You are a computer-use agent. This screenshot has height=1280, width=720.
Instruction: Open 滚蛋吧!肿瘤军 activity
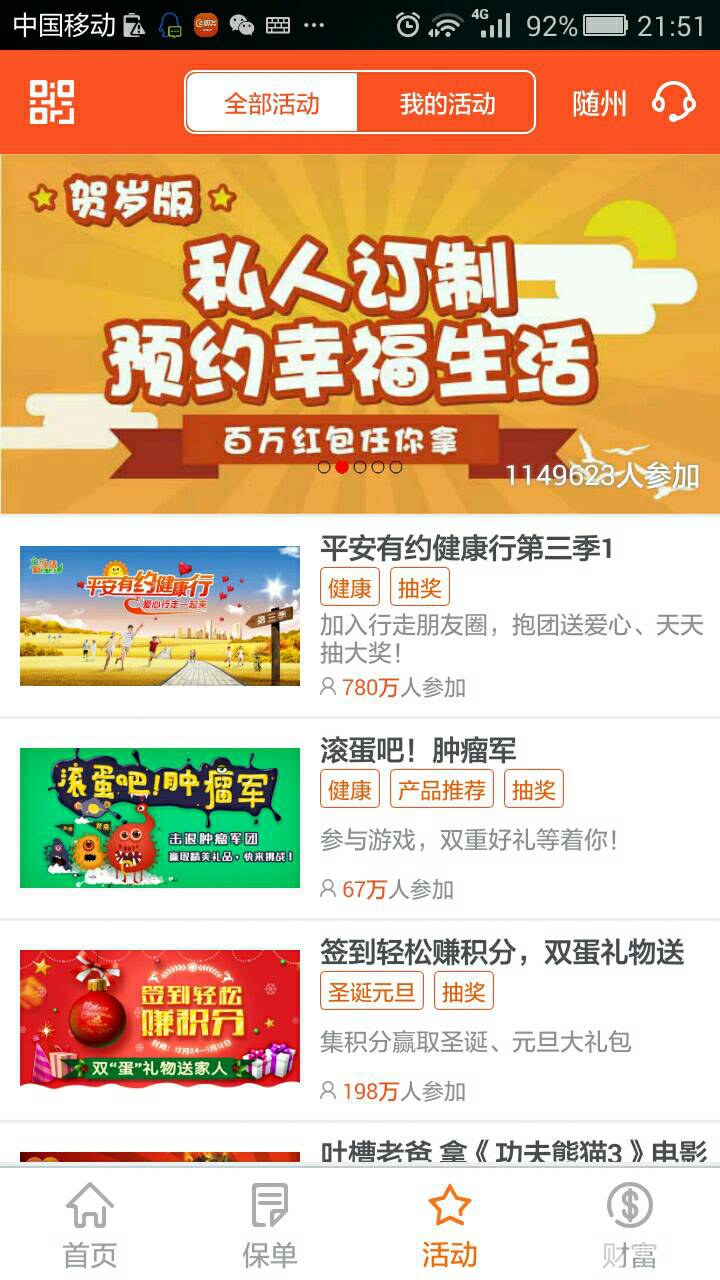click(360, 818)
